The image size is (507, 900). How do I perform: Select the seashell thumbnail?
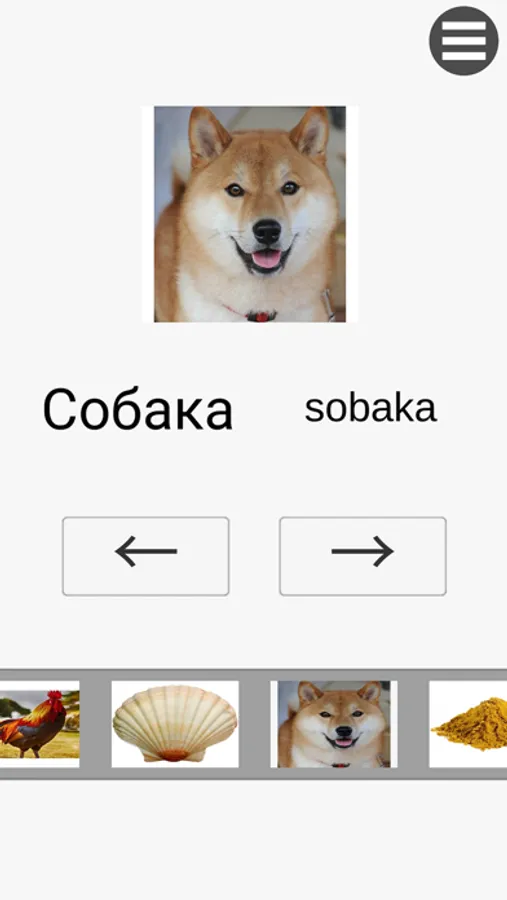175,724
